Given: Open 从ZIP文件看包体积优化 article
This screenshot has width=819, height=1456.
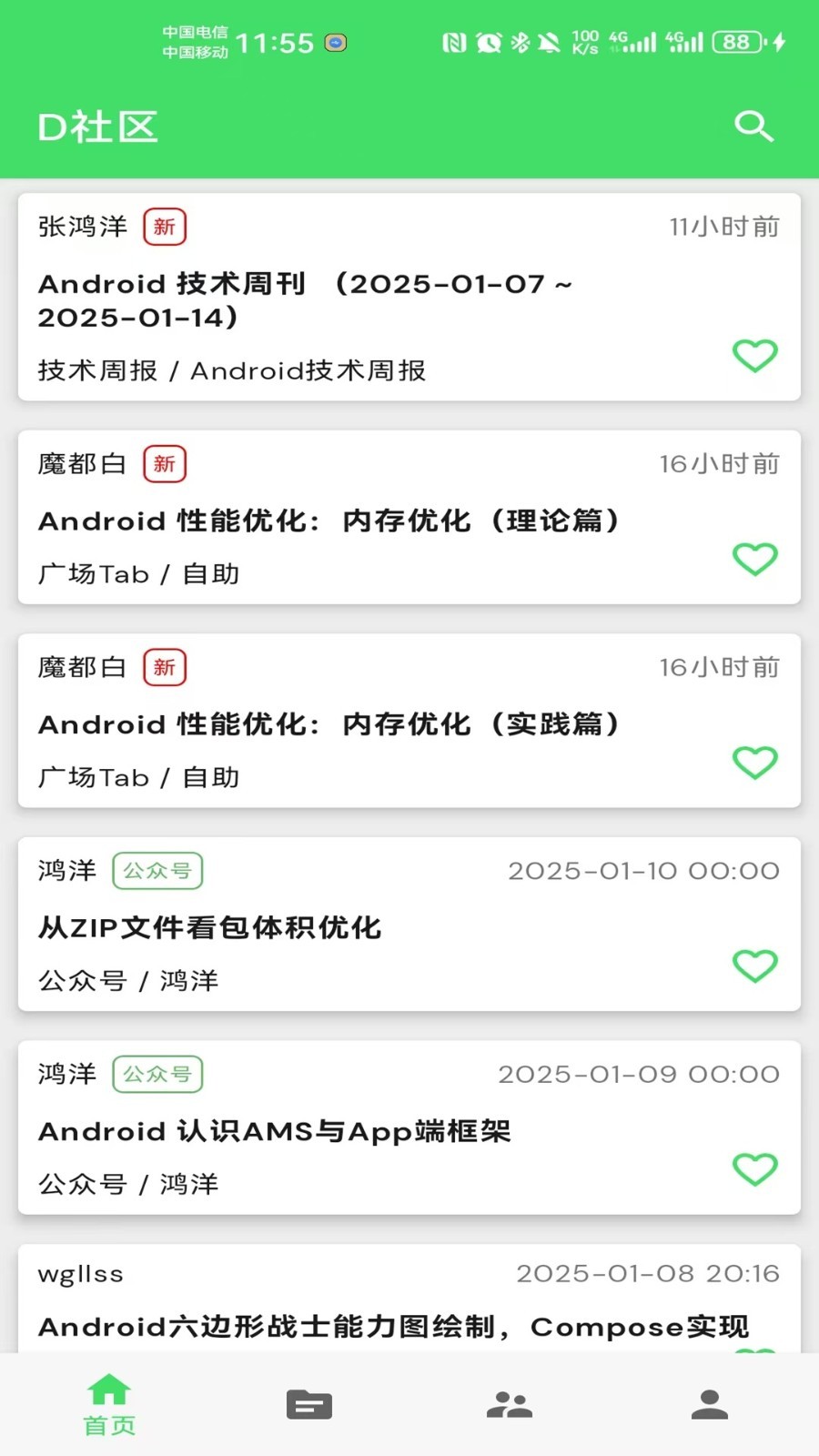Looking at the screenshot, I should pos(409,924).
